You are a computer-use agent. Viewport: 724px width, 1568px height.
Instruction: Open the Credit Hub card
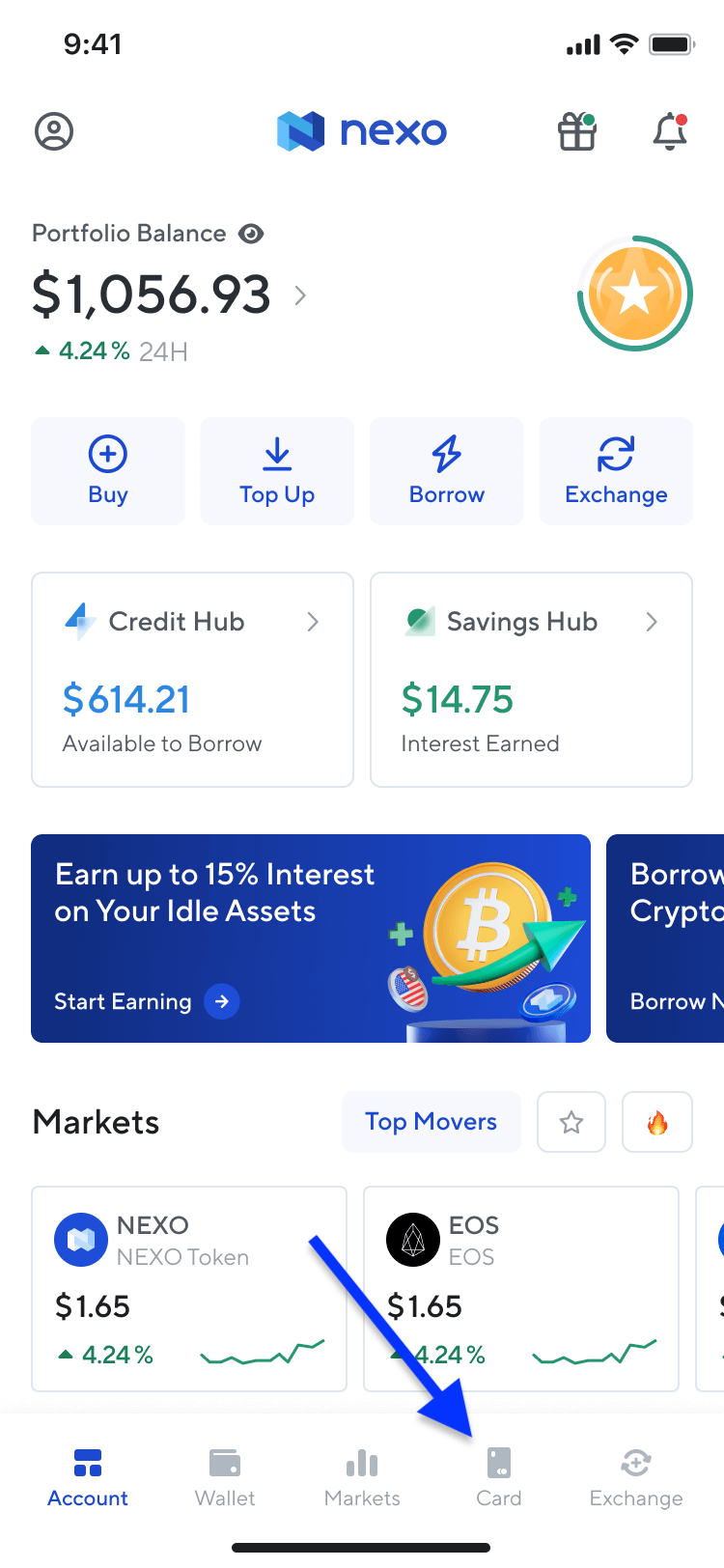coord(192,680)
